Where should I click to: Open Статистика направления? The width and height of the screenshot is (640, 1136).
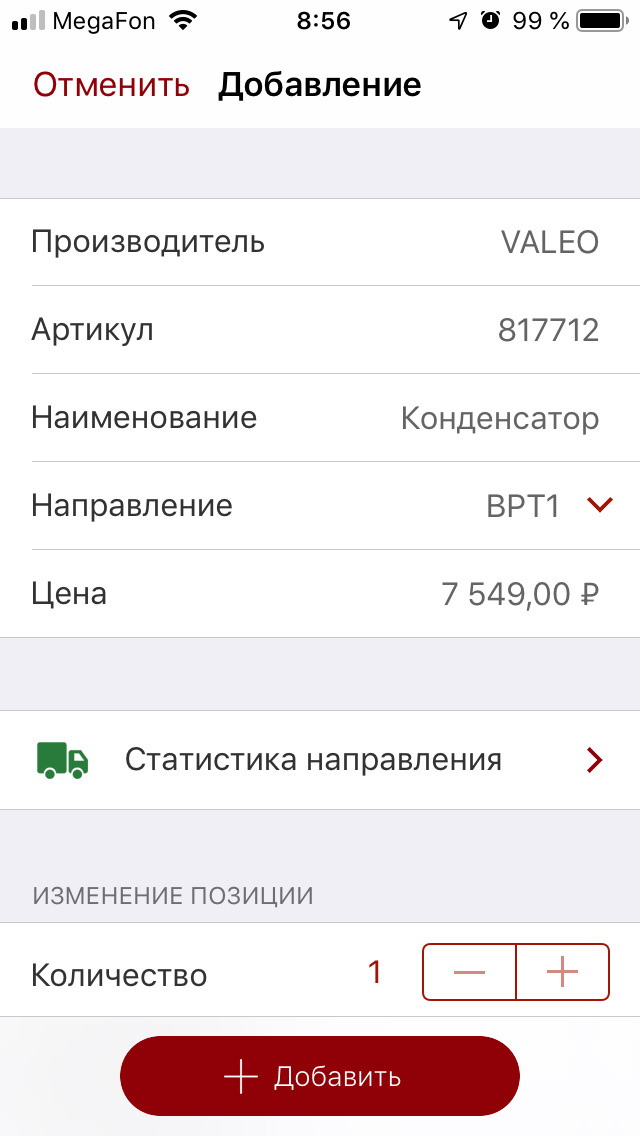pyautogui.click(x=320, y=760)
